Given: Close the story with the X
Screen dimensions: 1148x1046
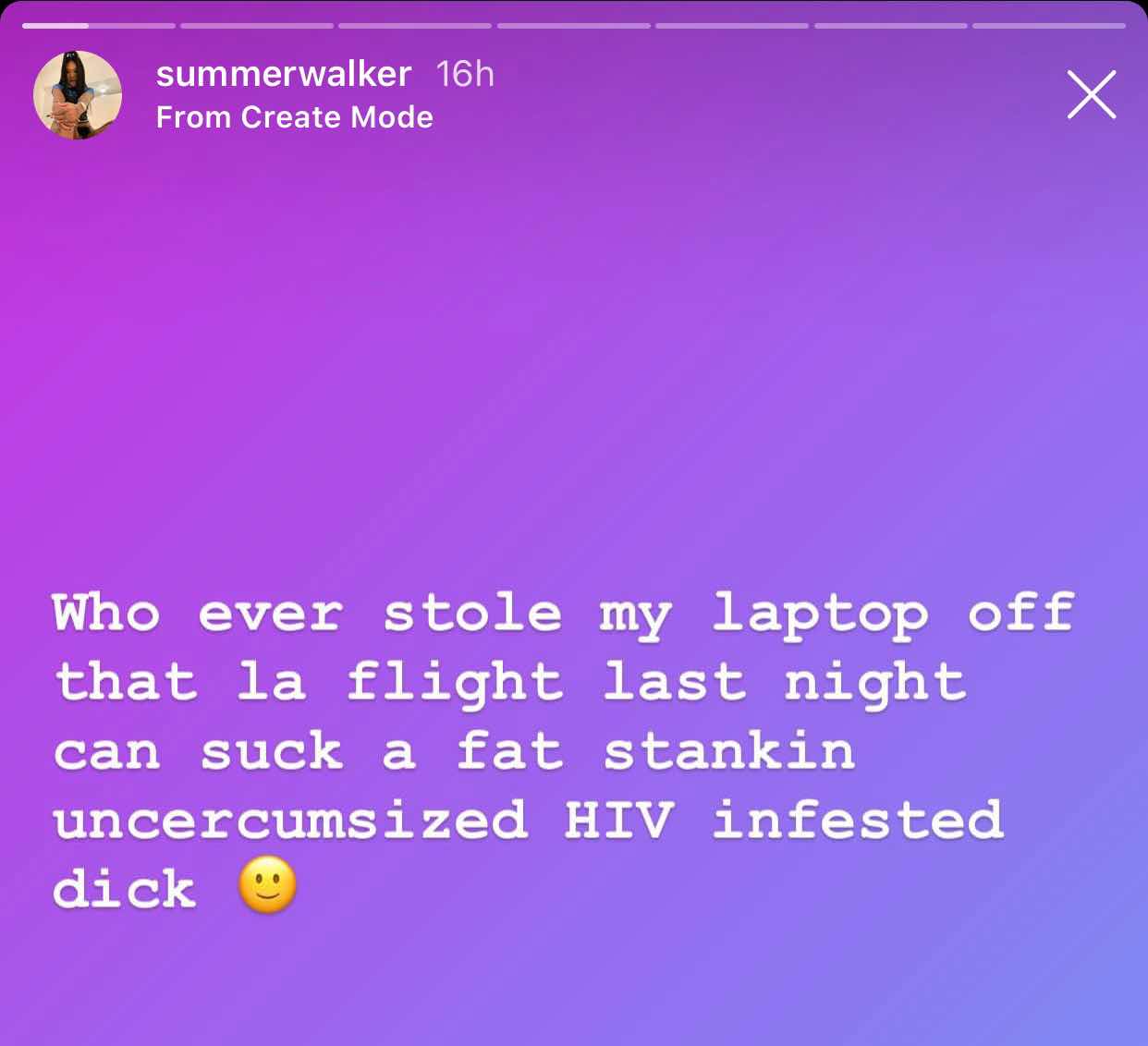Looking at the screenshot, I should pos(1092,94).
